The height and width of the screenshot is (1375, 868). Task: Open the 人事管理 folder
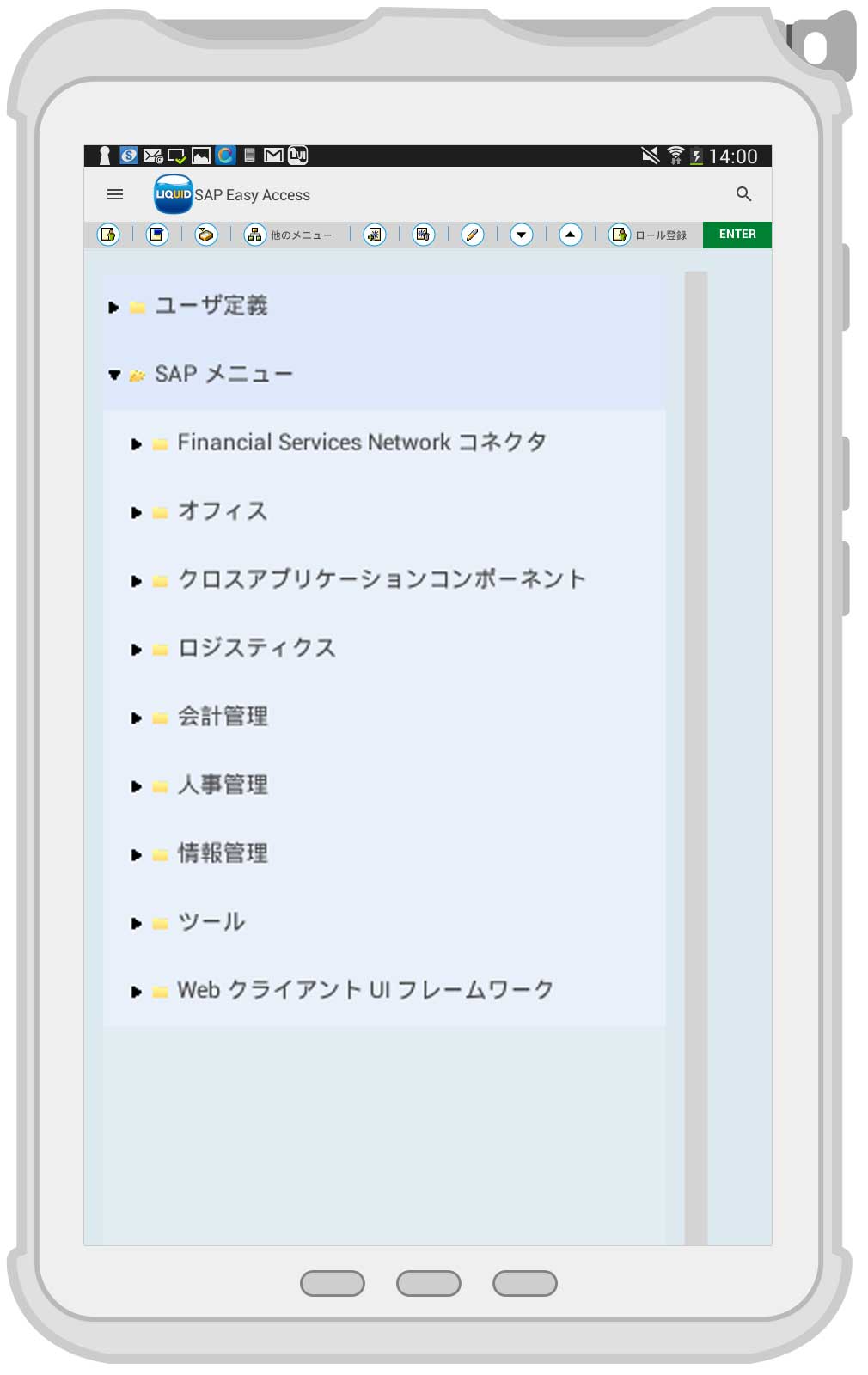coord(136,786)
